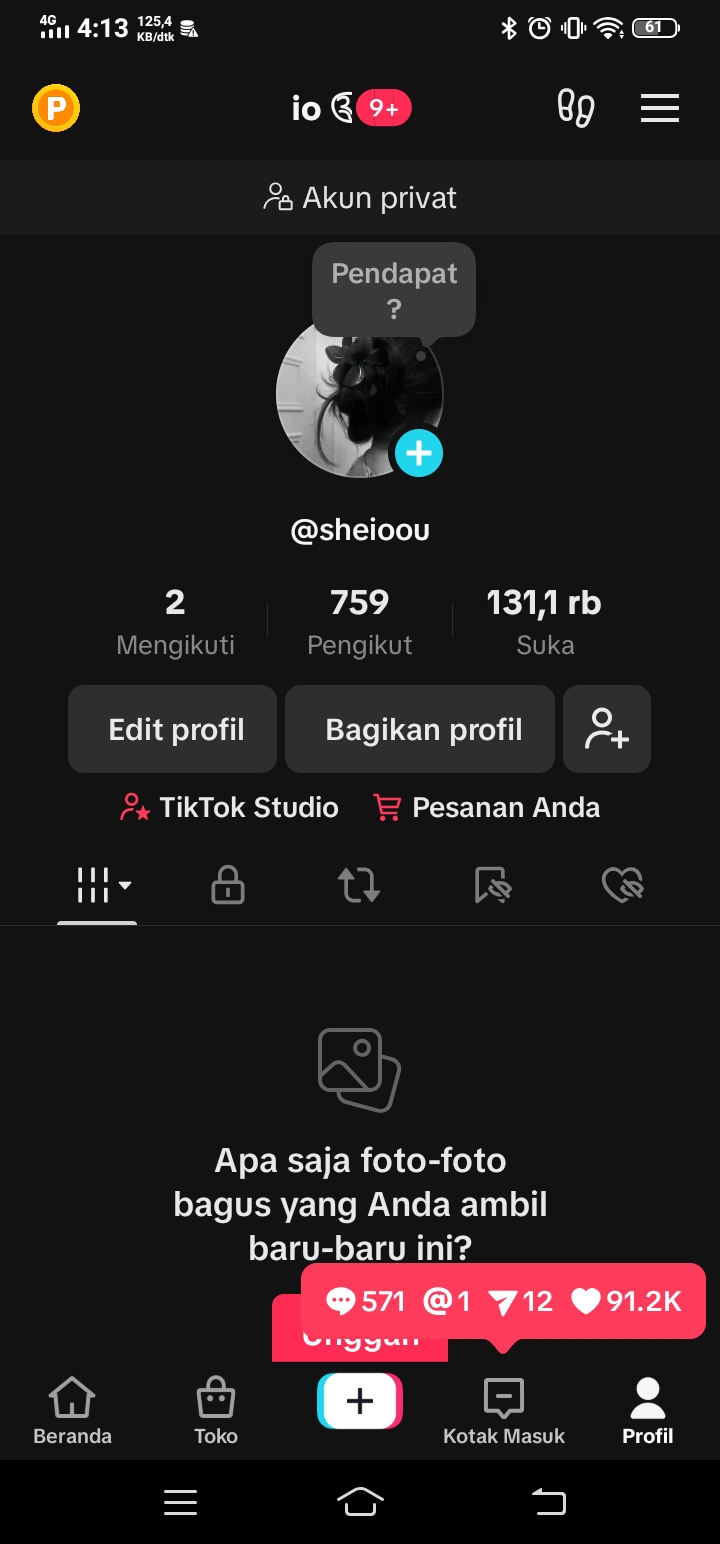Tap Edit profil
The height and width of the screenshot is (1544, 720).
coord(176,729)
